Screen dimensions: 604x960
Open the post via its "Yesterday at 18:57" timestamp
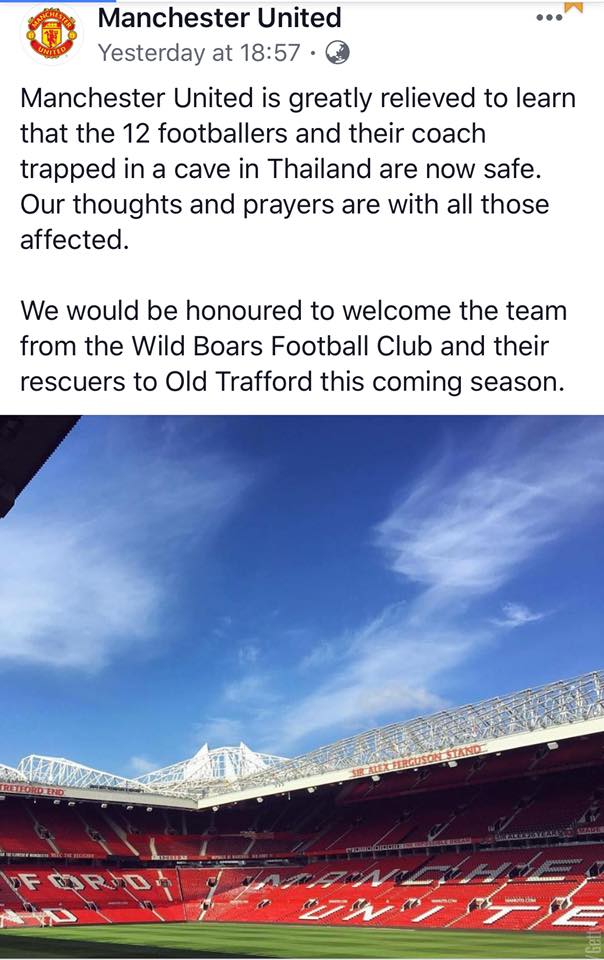199,53
